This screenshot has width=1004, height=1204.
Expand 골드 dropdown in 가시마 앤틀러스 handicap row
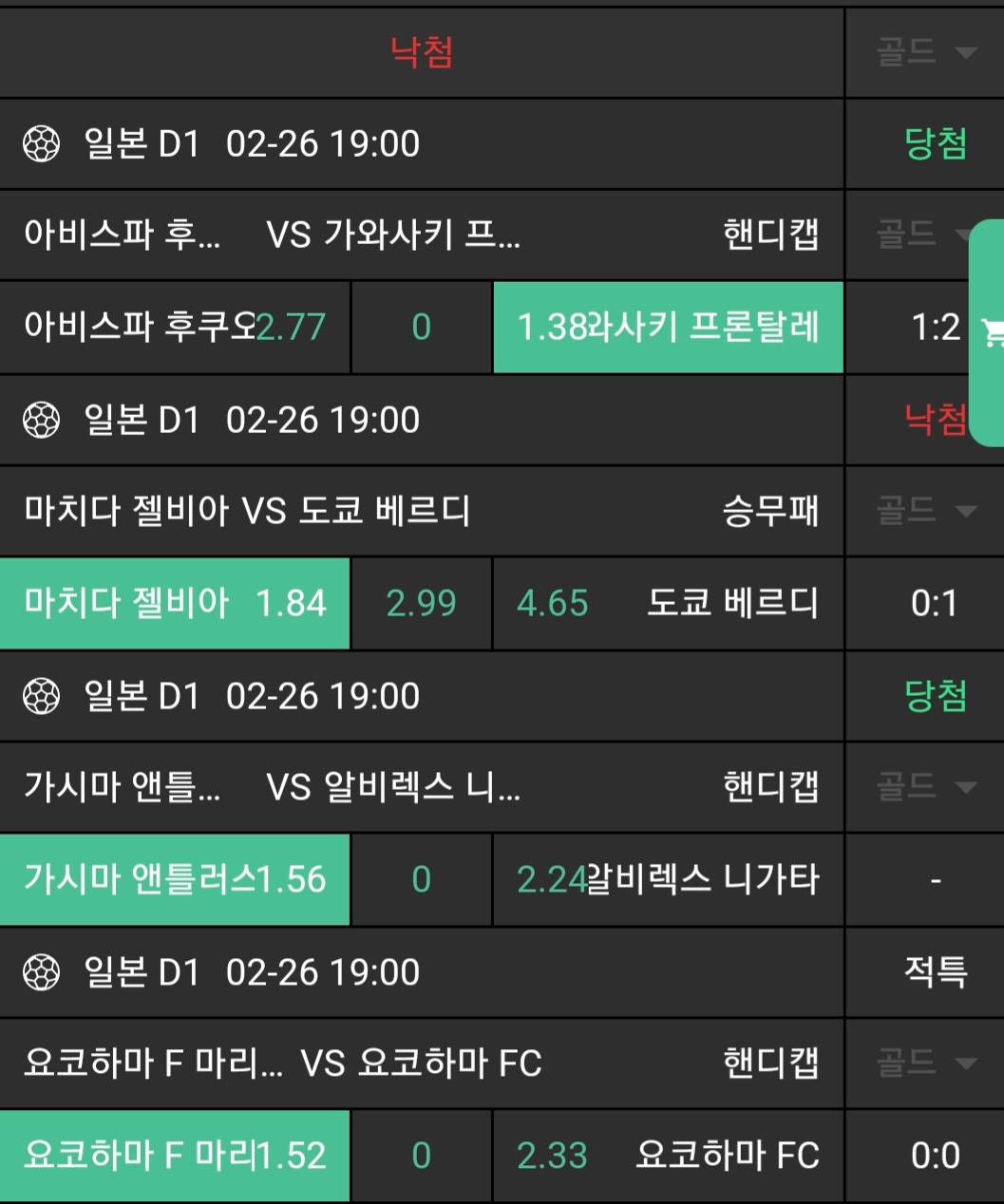pos(925,787)
